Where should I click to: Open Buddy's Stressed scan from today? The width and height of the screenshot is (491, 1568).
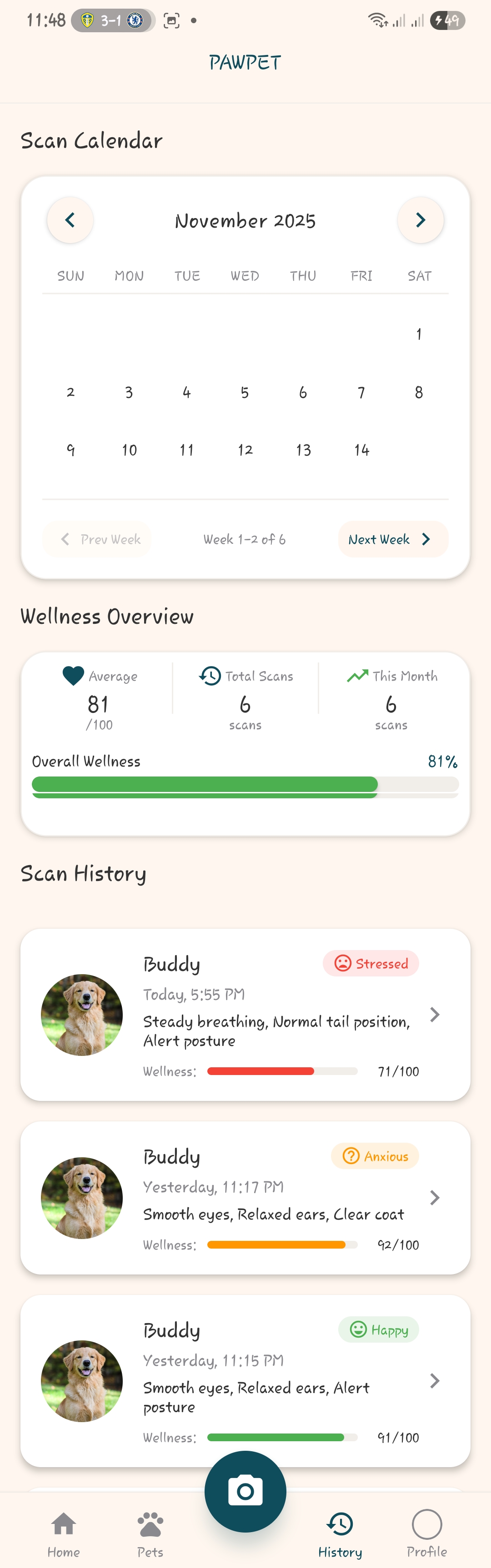click(x=245, y=1014)
